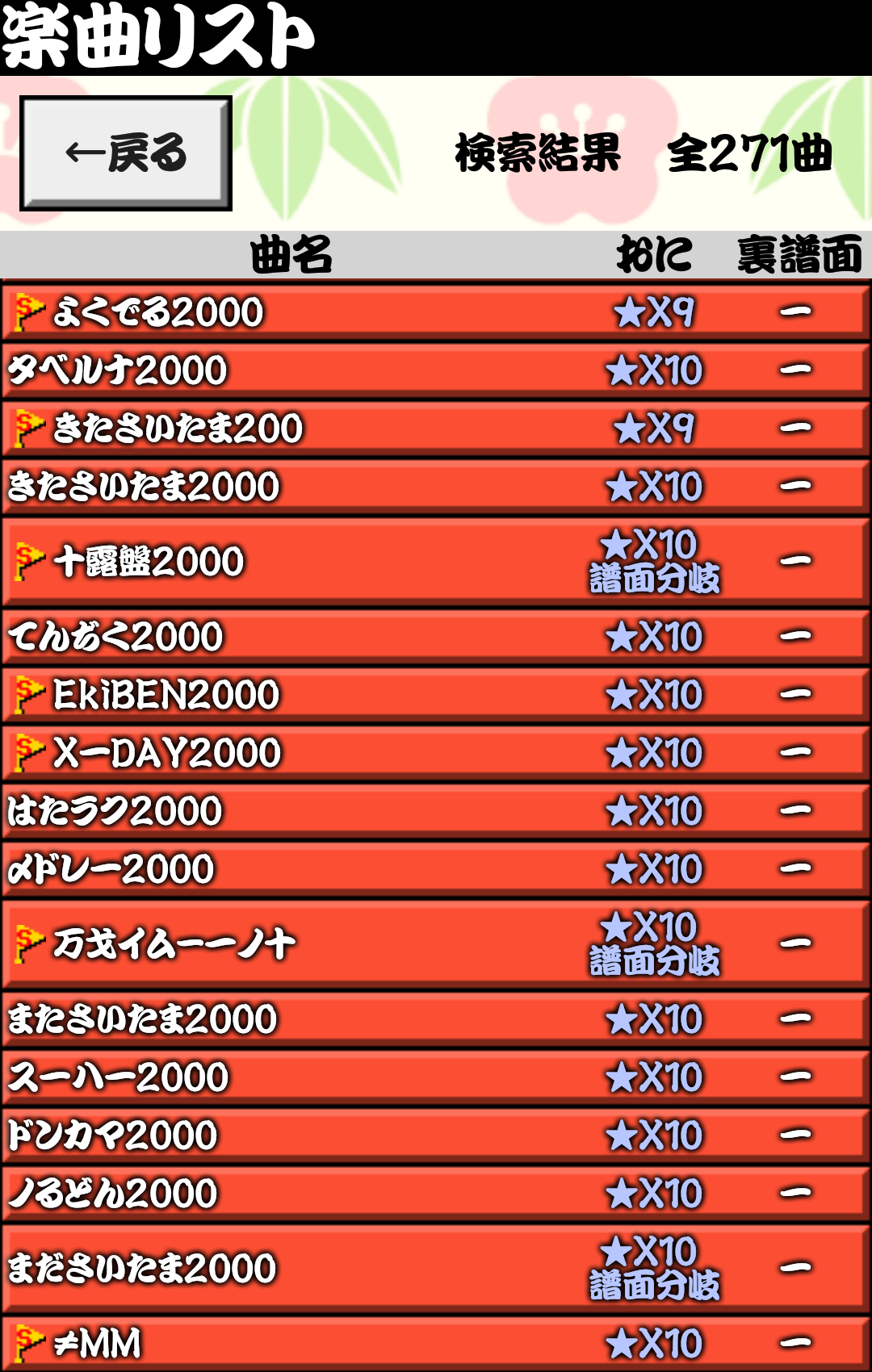Toggle the 裏譜面 dash for メドレー2000
The width and height of the screenshot is (872, 1372).
coord(795,868)
